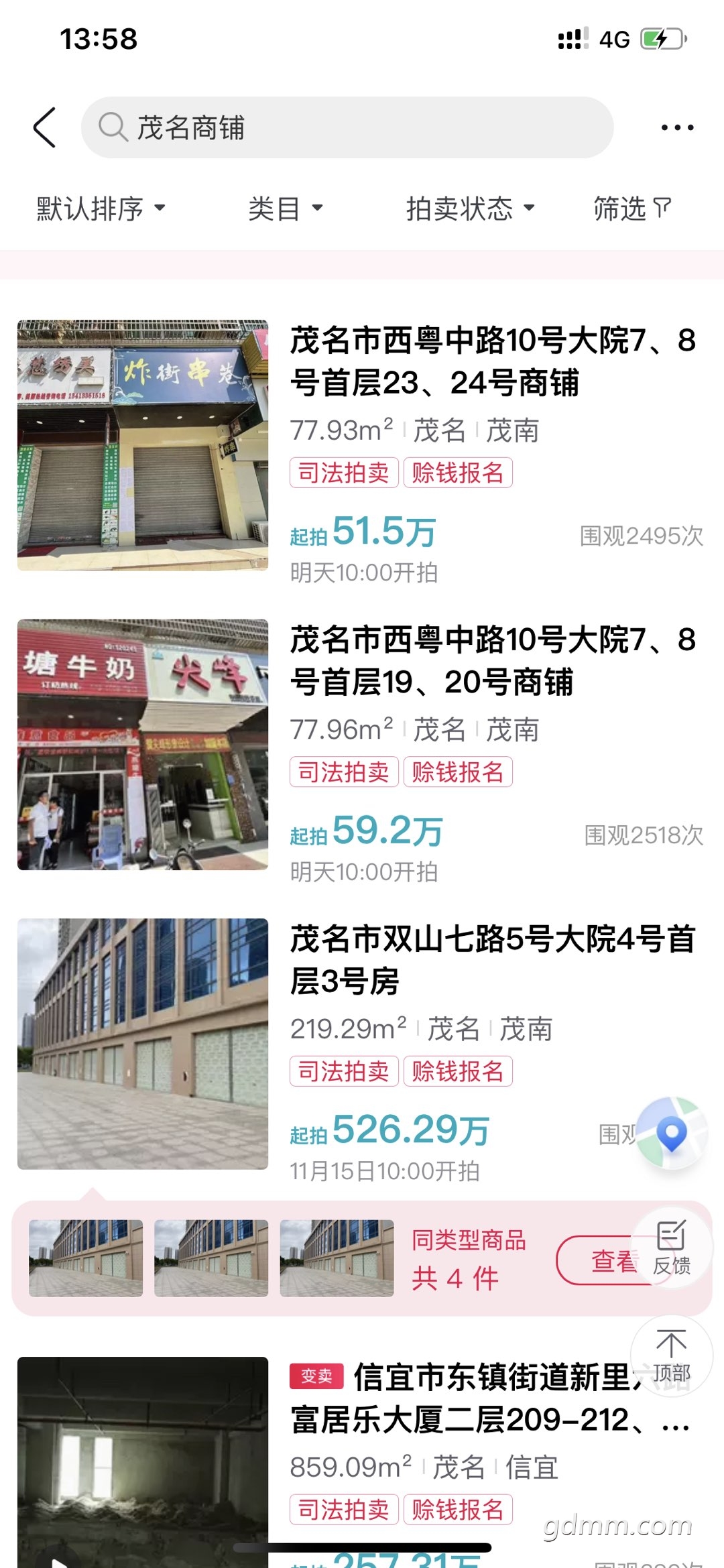Screen dimensions: 724x1568
Task: Open the three-dot overflow menu
Action: pyautogui.click(x=677, y=127)
